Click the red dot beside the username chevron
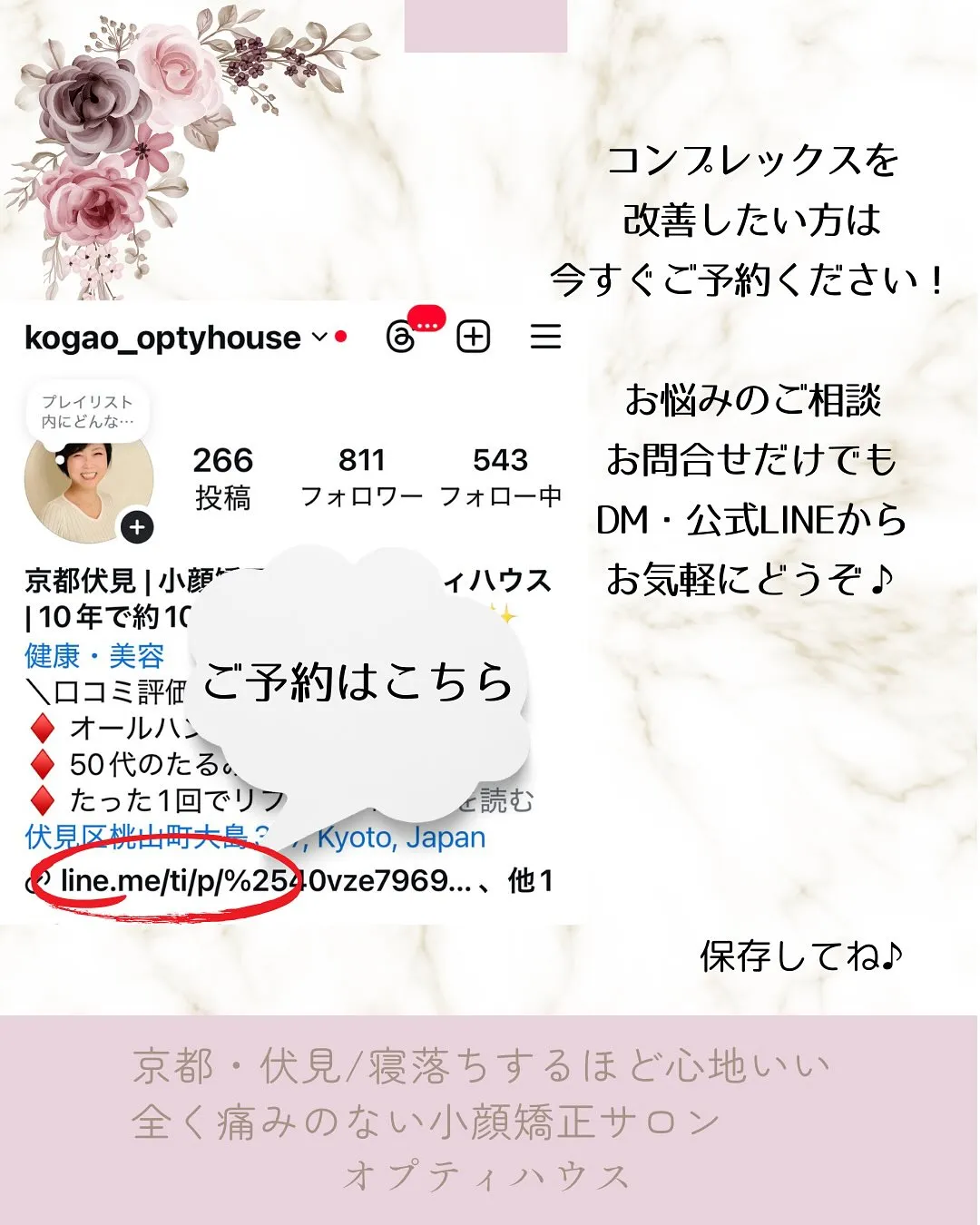 (x=339, y=335)
